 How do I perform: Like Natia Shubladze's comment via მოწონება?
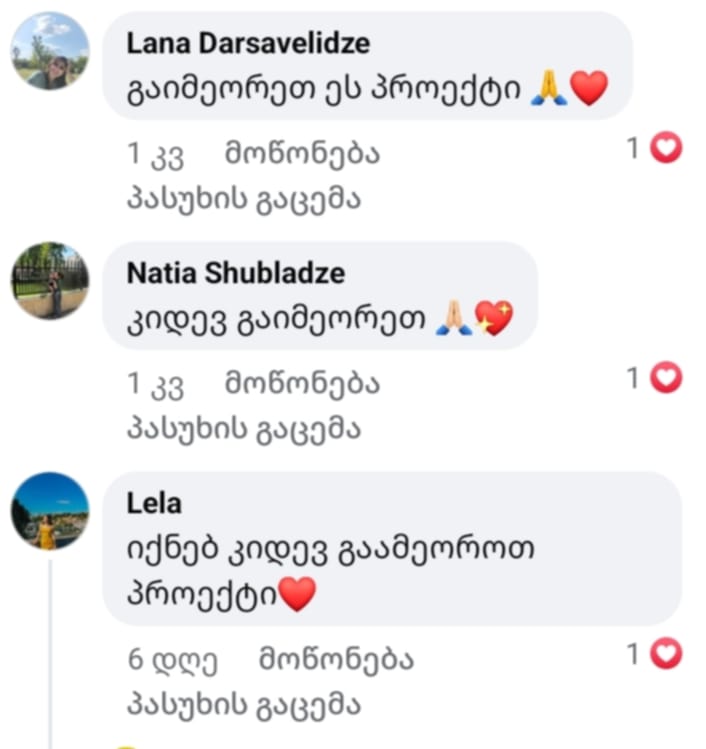click(x=302, y=384)
